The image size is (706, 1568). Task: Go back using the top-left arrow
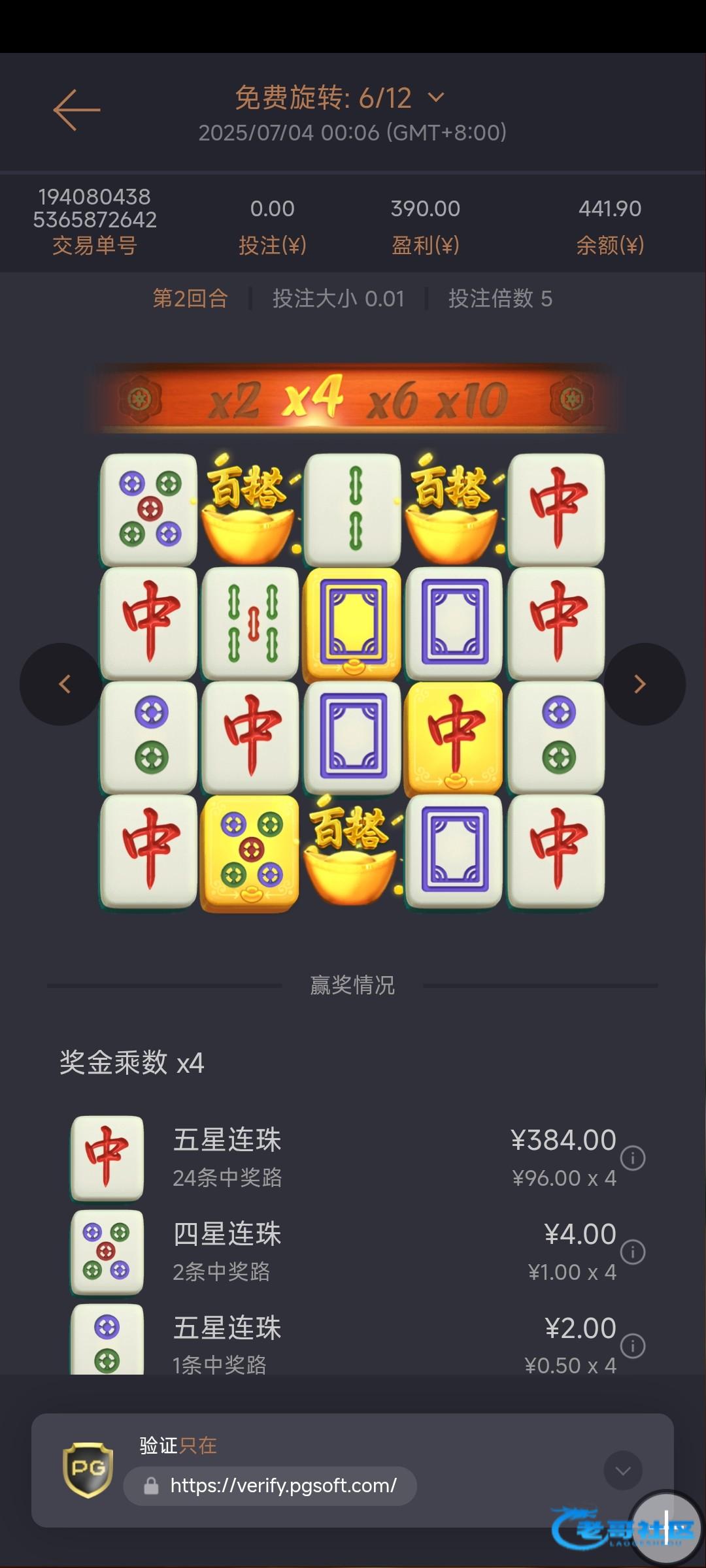pos(76,110)
